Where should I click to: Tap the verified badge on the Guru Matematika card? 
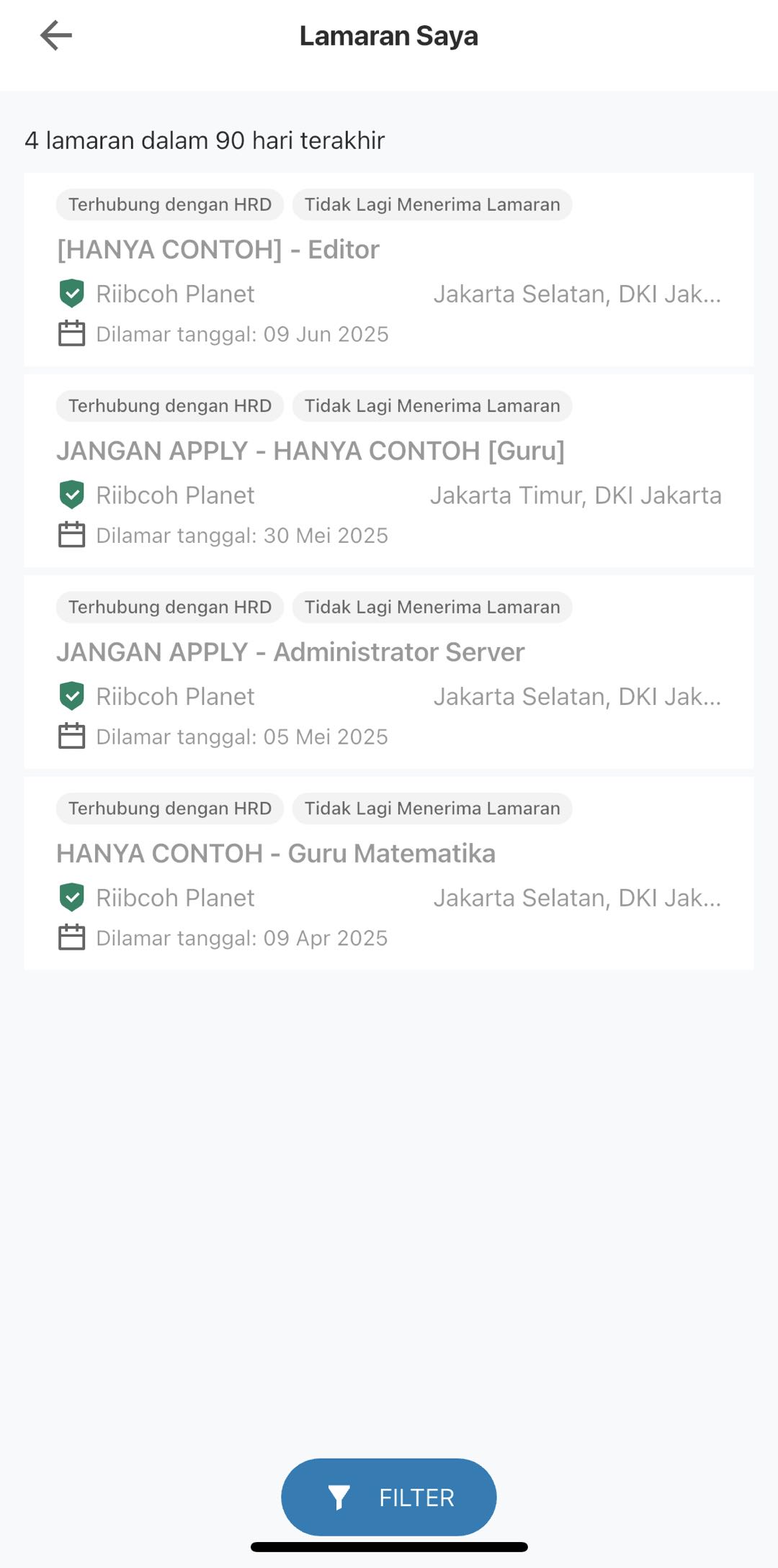point(71,898)
